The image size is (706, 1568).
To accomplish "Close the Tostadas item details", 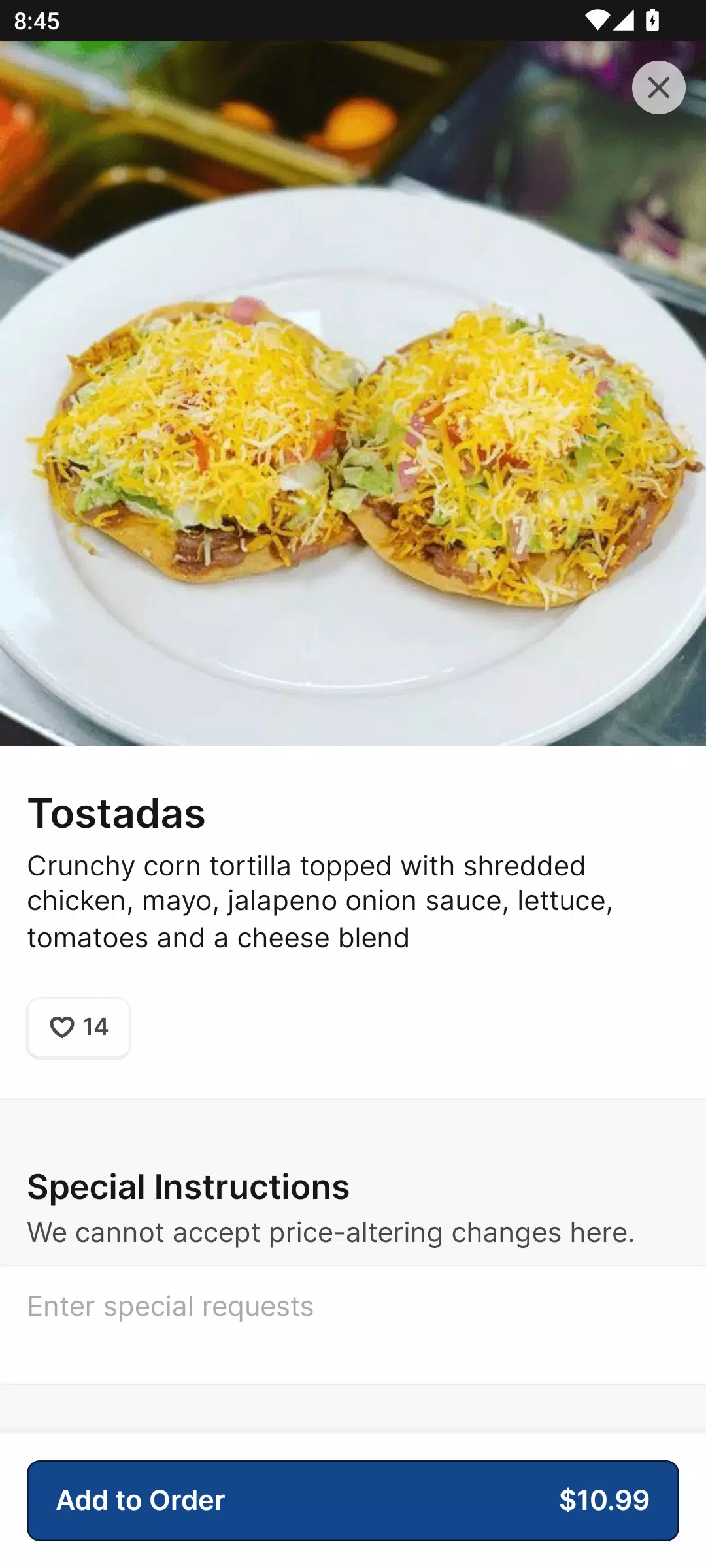I will 658,88.
